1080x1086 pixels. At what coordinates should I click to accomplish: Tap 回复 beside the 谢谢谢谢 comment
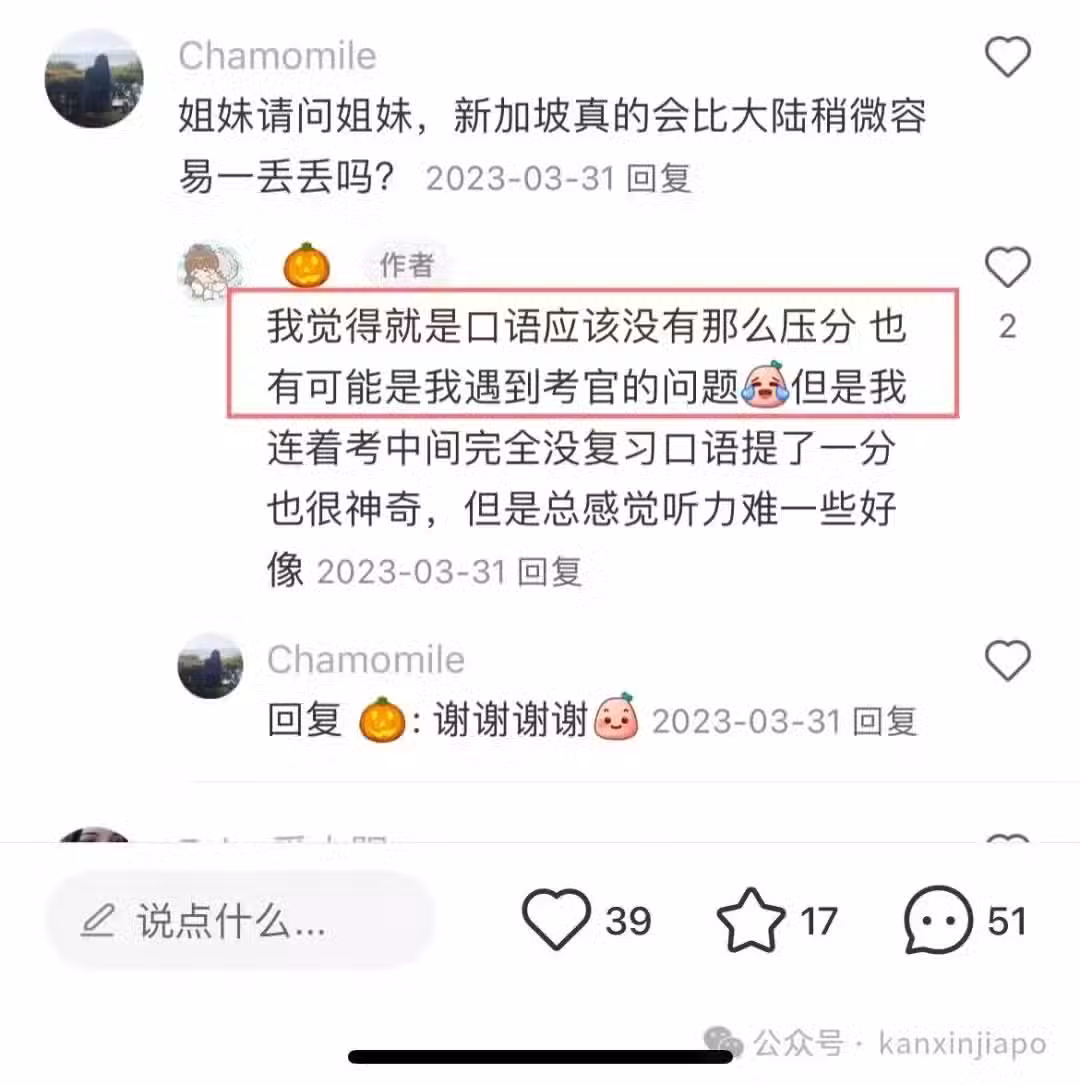(x=884, y=721)
